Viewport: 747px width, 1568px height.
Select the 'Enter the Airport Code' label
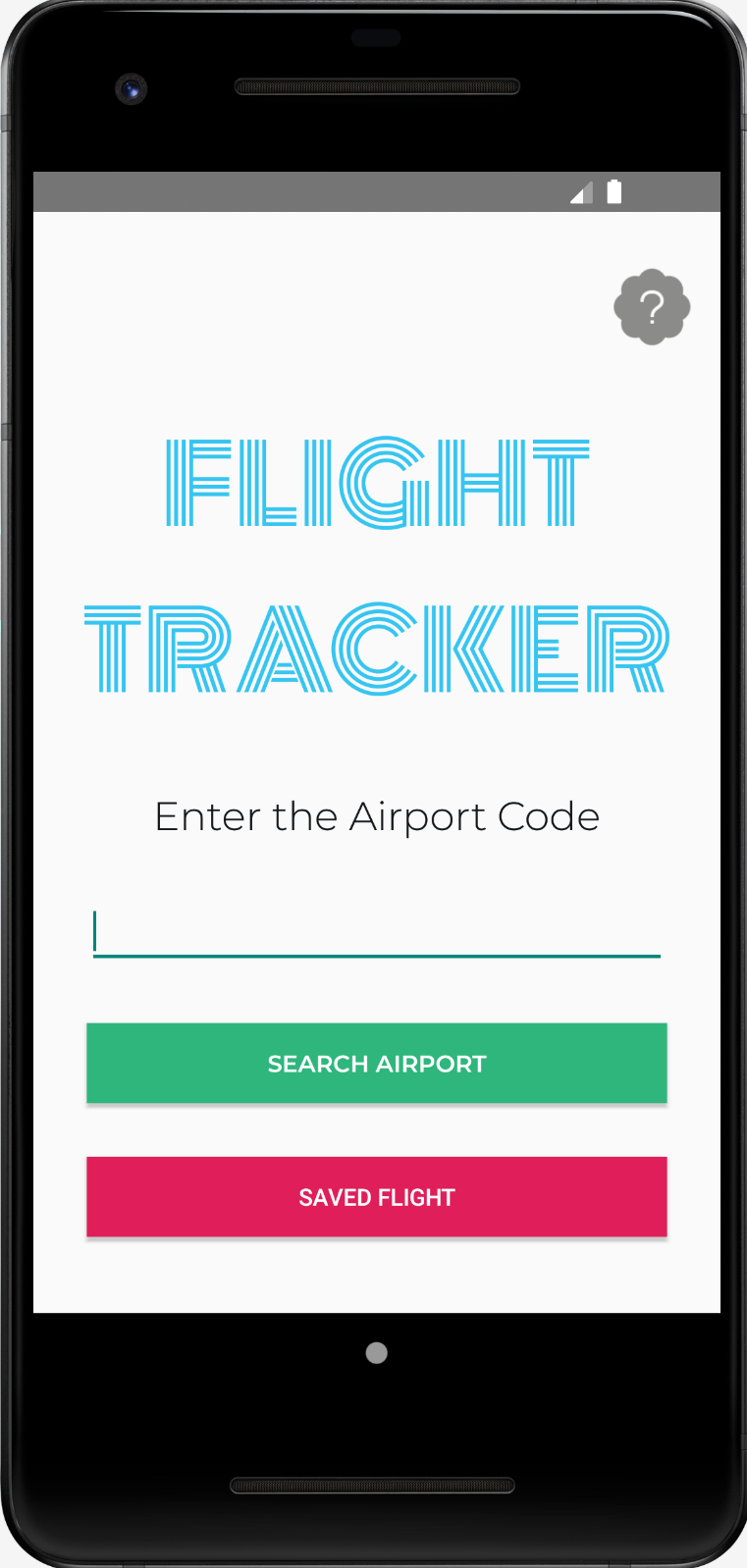pyautogui.click(x=376, y=816)
